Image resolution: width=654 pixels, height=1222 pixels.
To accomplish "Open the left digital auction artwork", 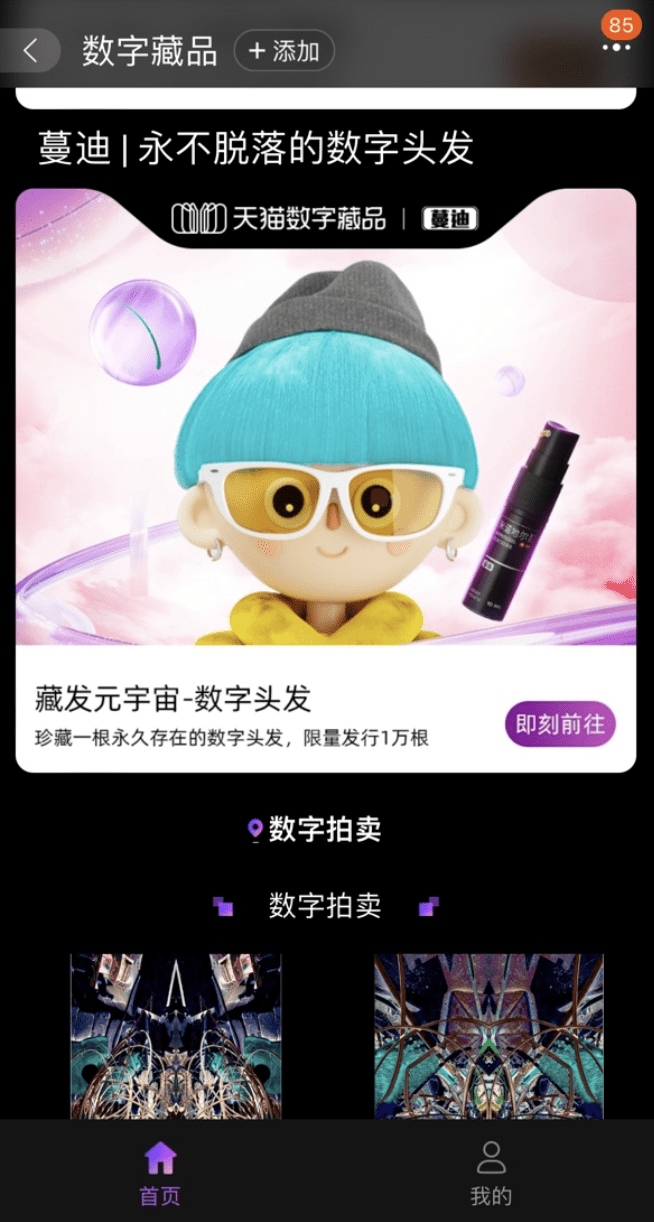I will point(176,1036).
